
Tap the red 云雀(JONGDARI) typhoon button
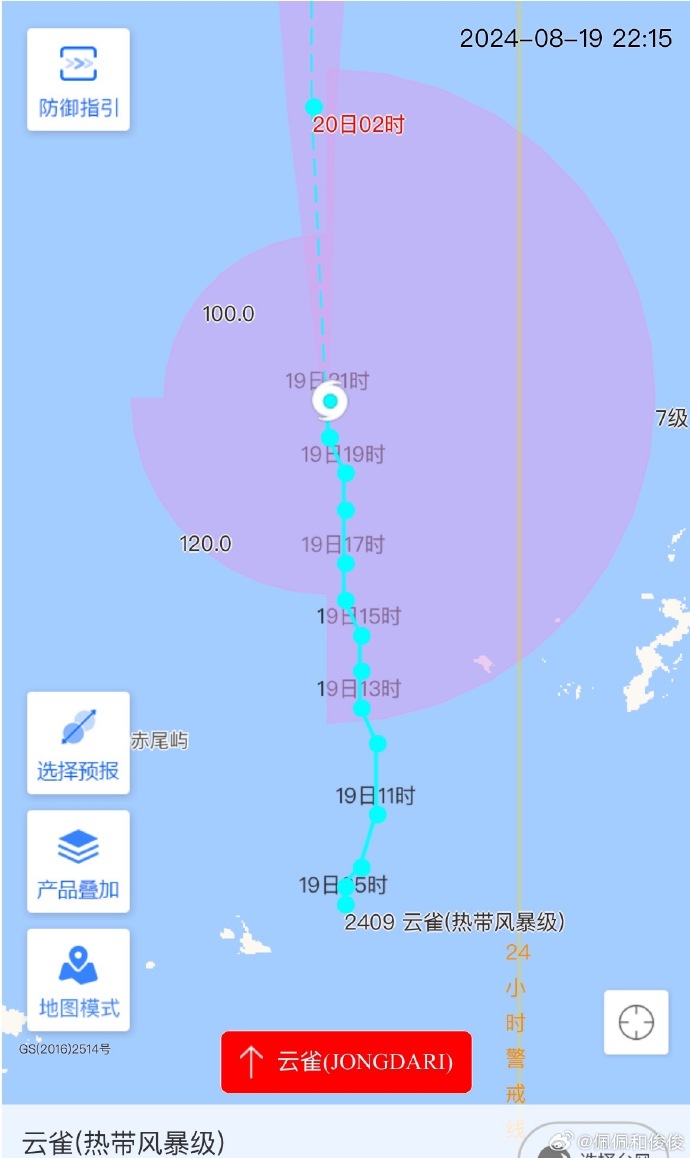click(346, 1061)
